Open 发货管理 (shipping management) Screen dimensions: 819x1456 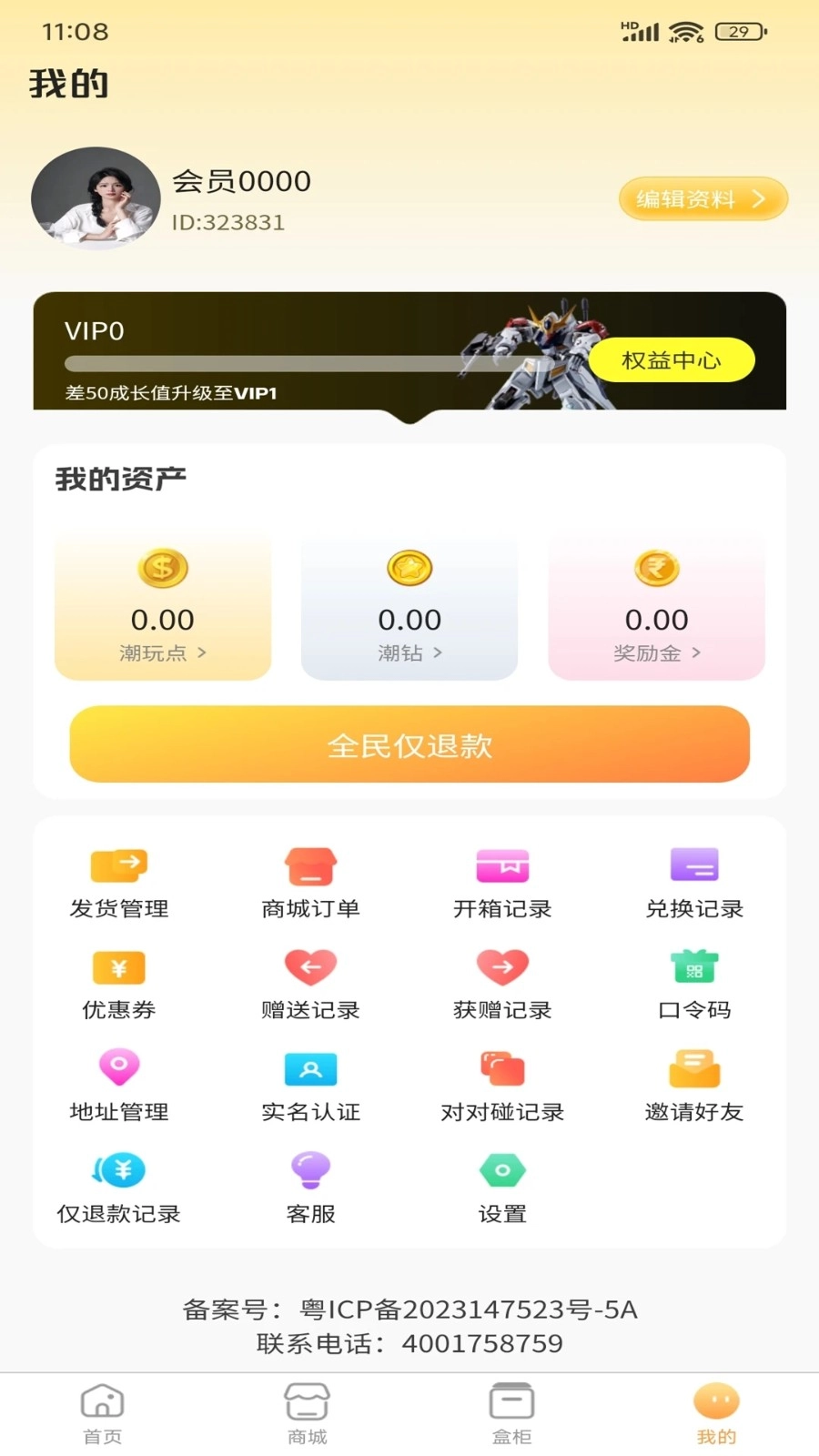[x=119, y=883]
